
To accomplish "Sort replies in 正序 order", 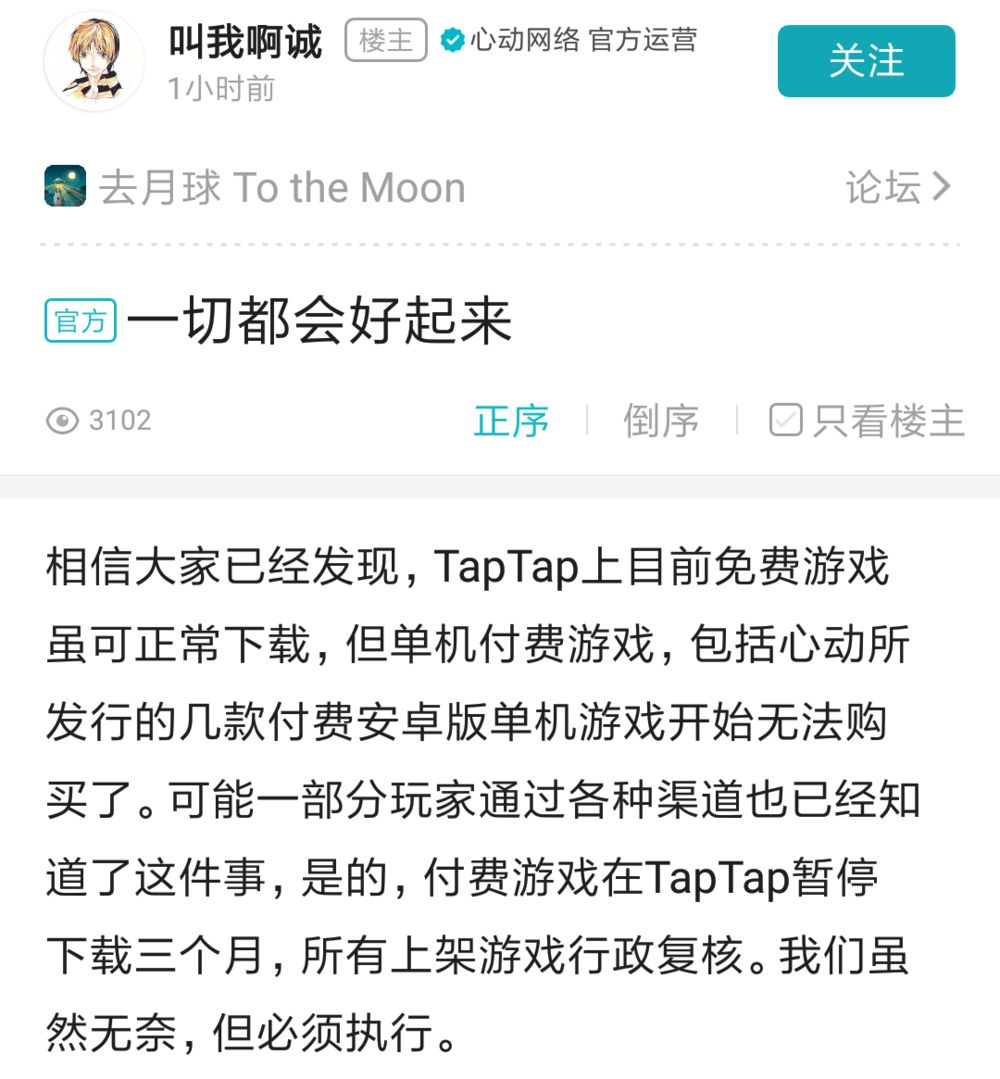I will [511, 421].
